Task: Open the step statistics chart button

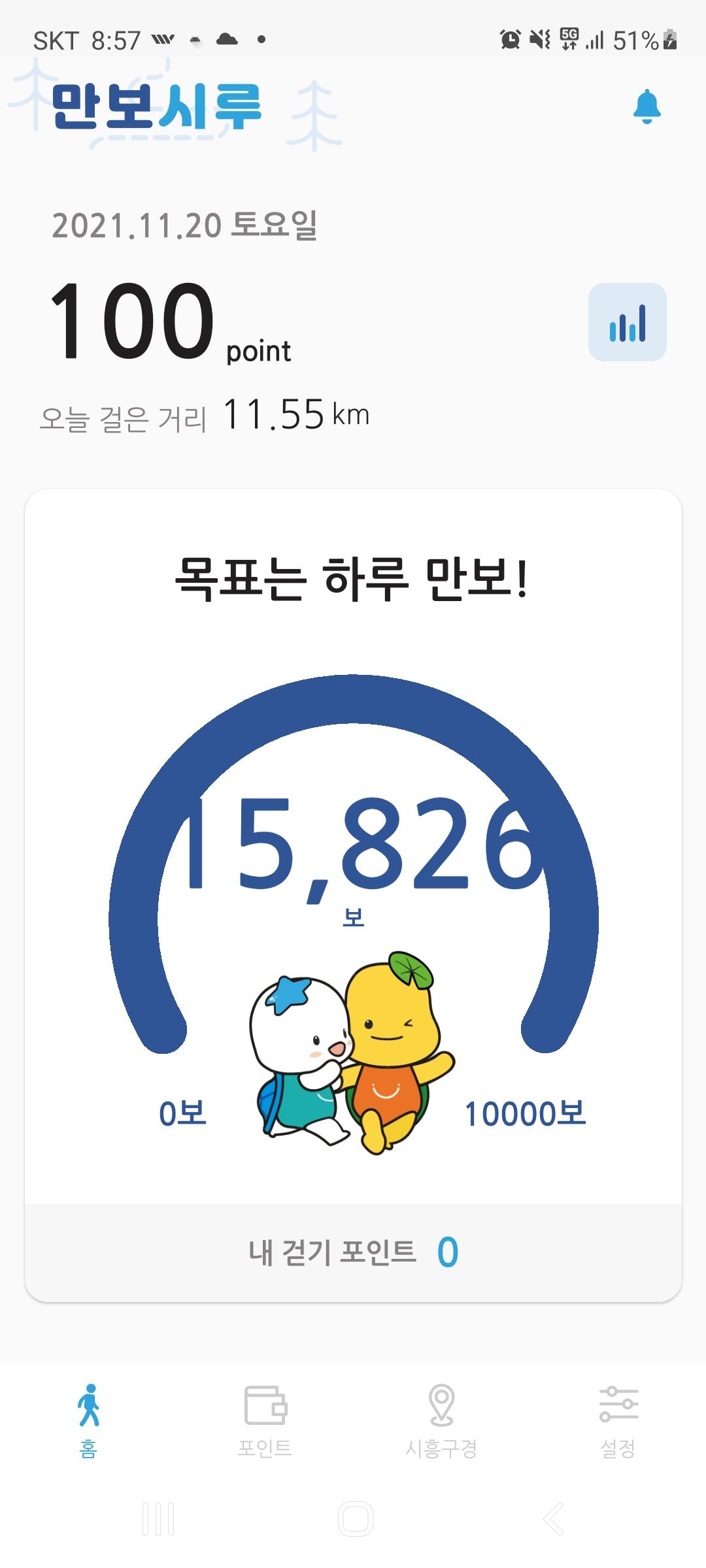Action: click(627, 322)
